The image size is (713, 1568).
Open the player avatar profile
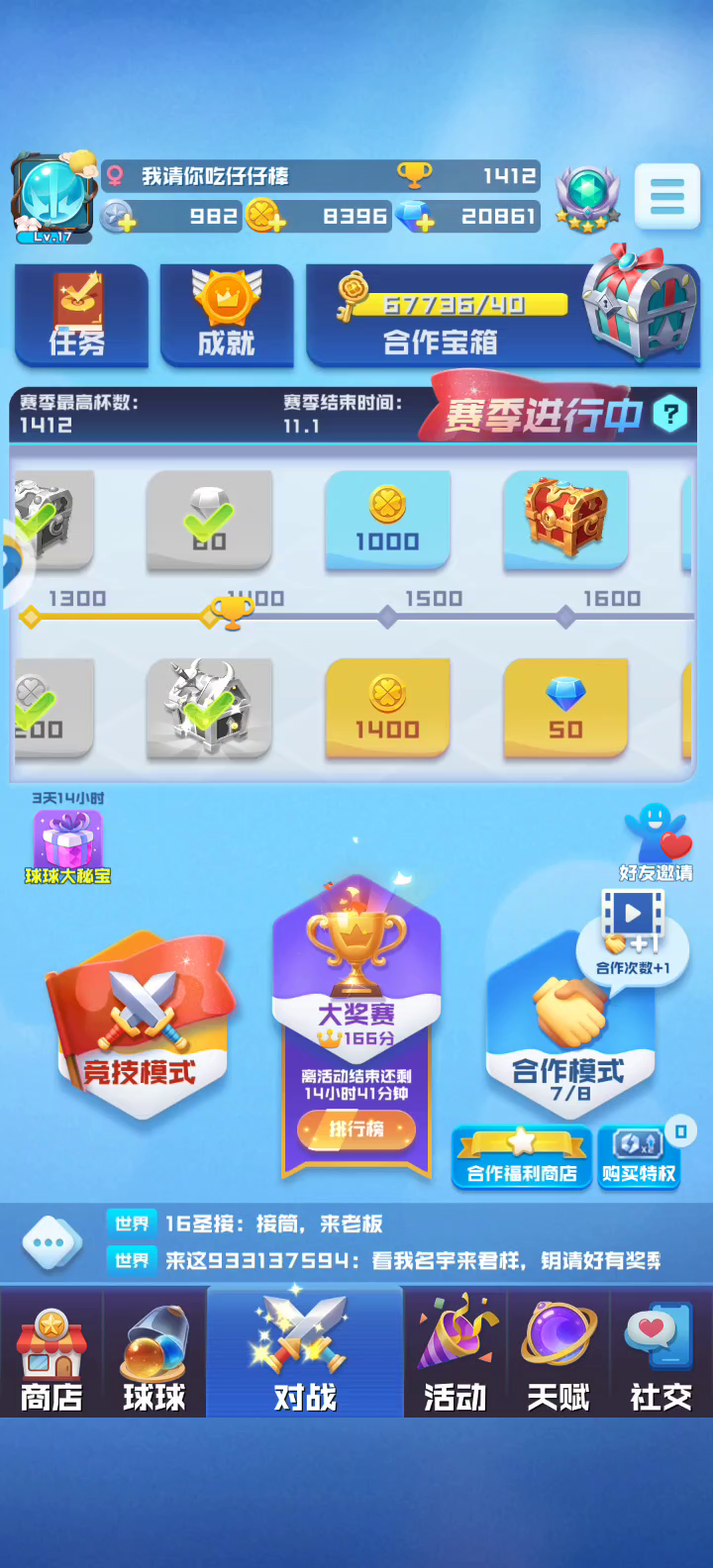pyautogui.click(x=53, y=196)
